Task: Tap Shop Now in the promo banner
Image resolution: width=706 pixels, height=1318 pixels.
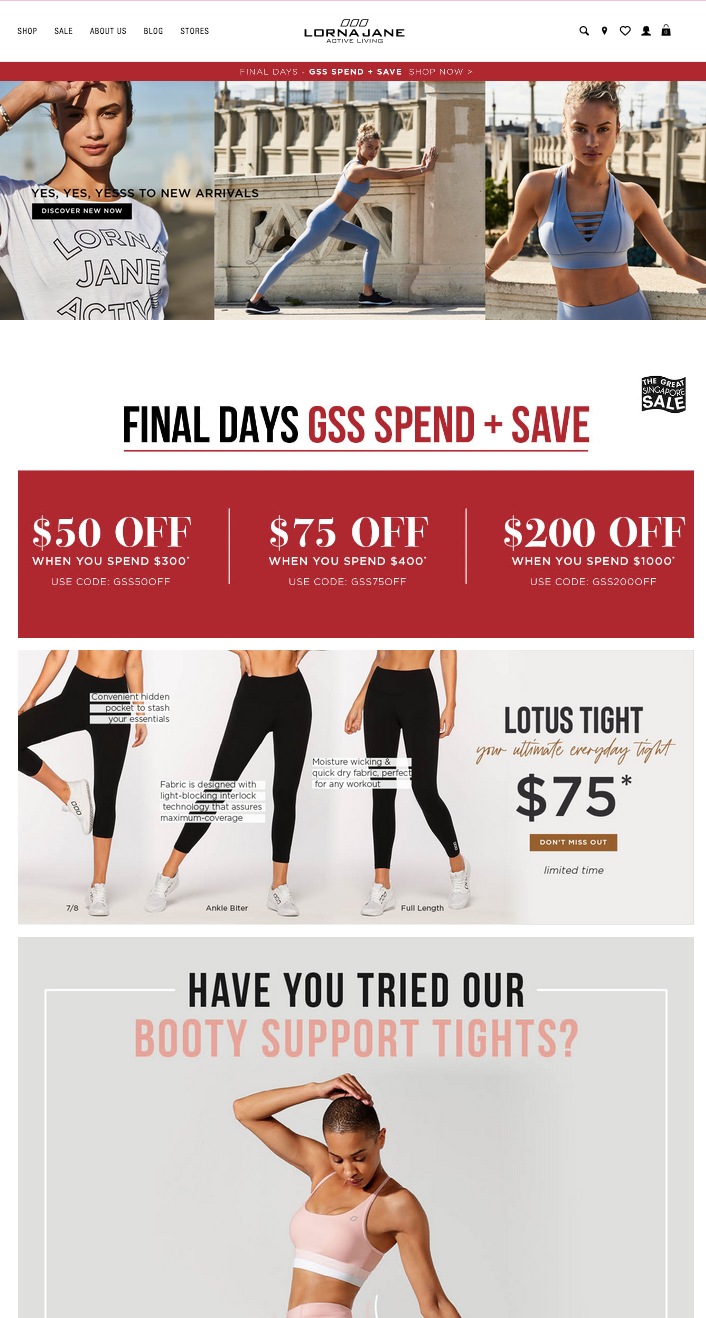Action: [x=440, y=72]
